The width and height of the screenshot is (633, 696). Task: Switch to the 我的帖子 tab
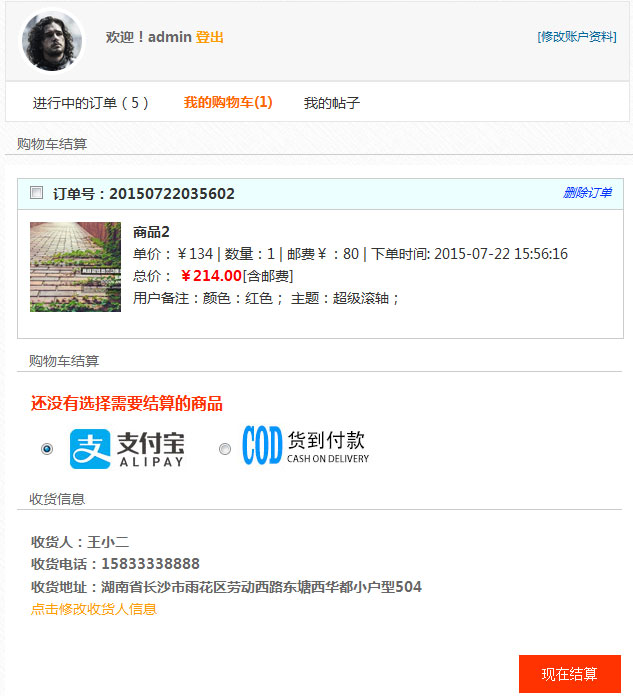[x=332, y=103]
